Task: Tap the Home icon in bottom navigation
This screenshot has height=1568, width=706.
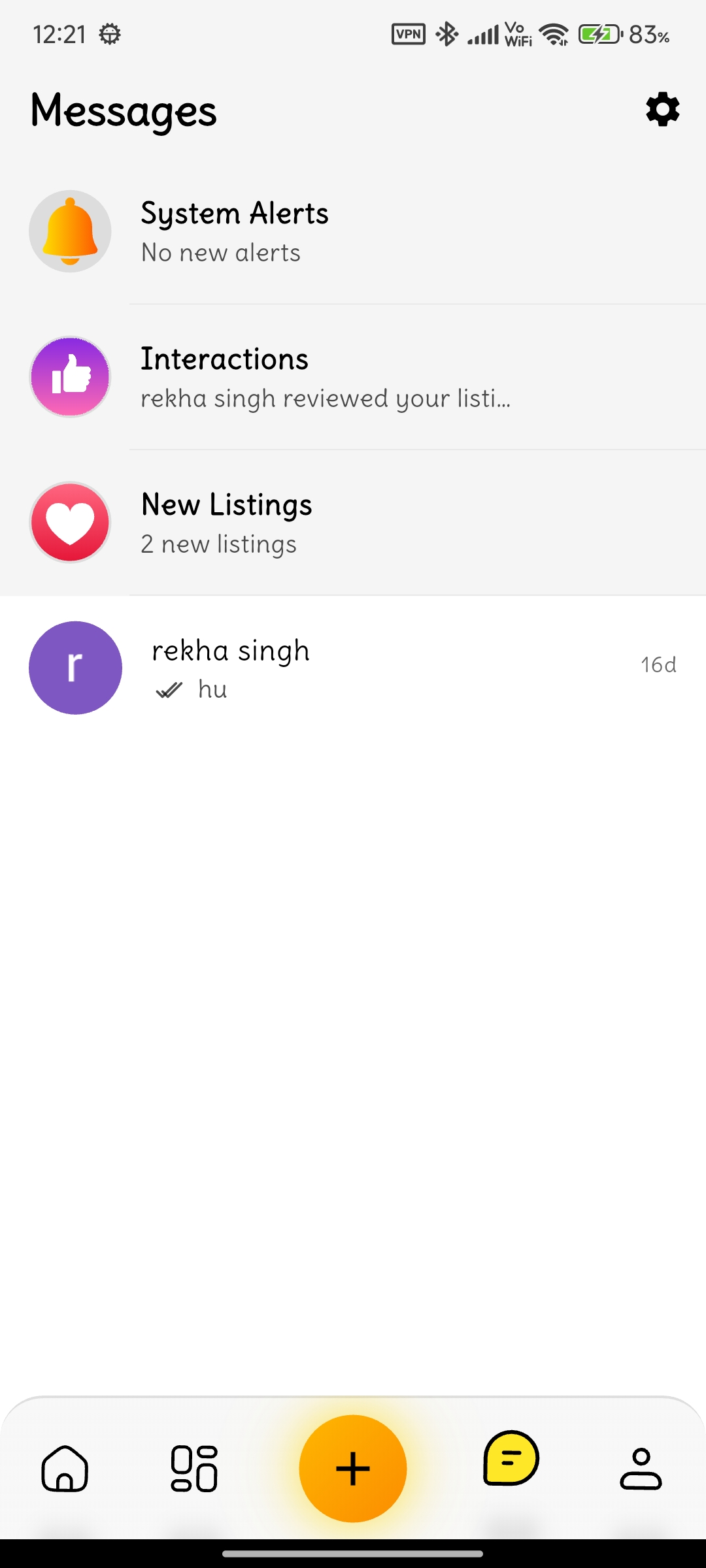Action: tap(65, 1468)
